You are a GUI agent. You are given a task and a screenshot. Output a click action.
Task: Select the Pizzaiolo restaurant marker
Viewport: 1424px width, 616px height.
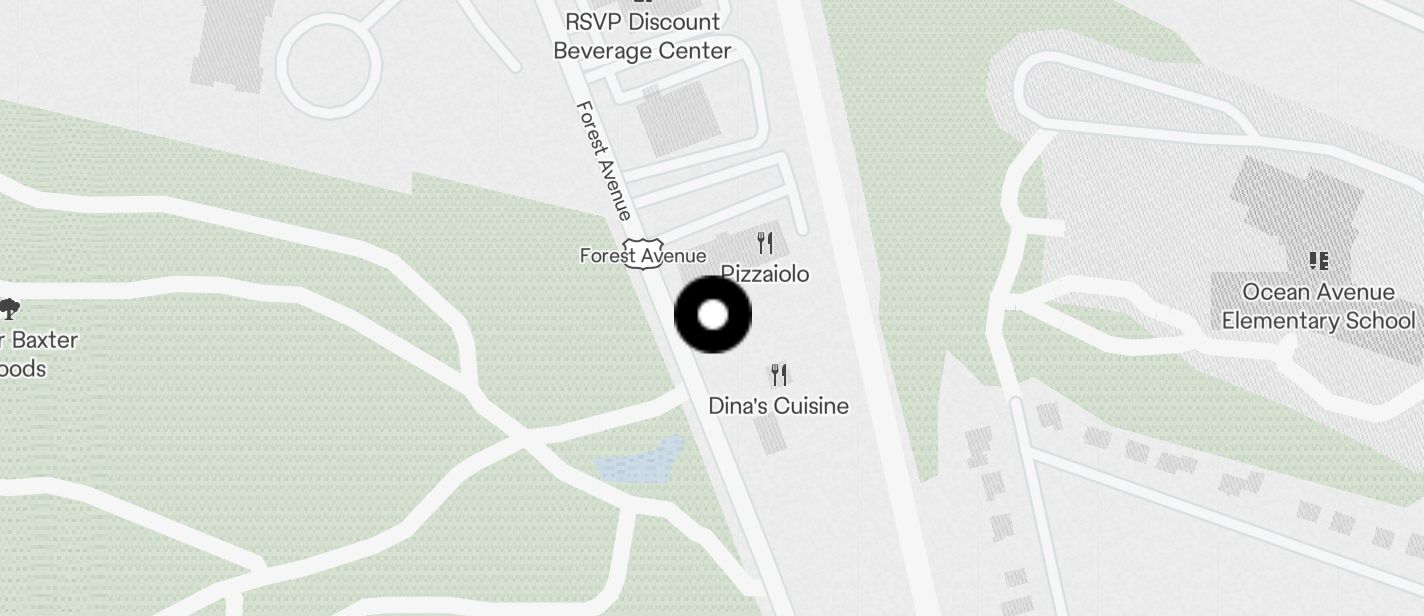(765, 243)
